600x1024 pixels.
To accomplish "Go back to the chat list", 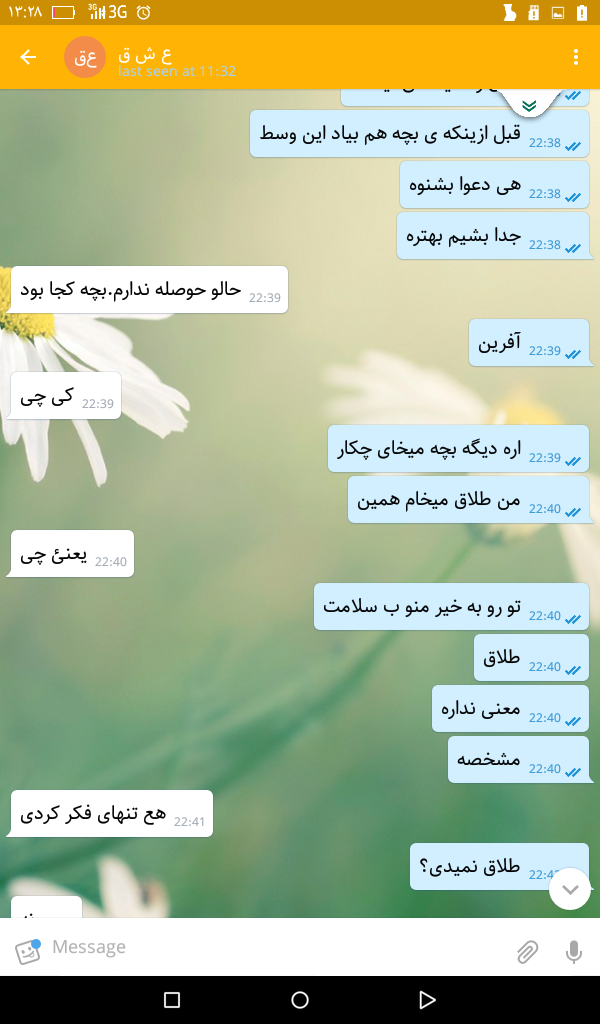I will click(x=28, y=57).
